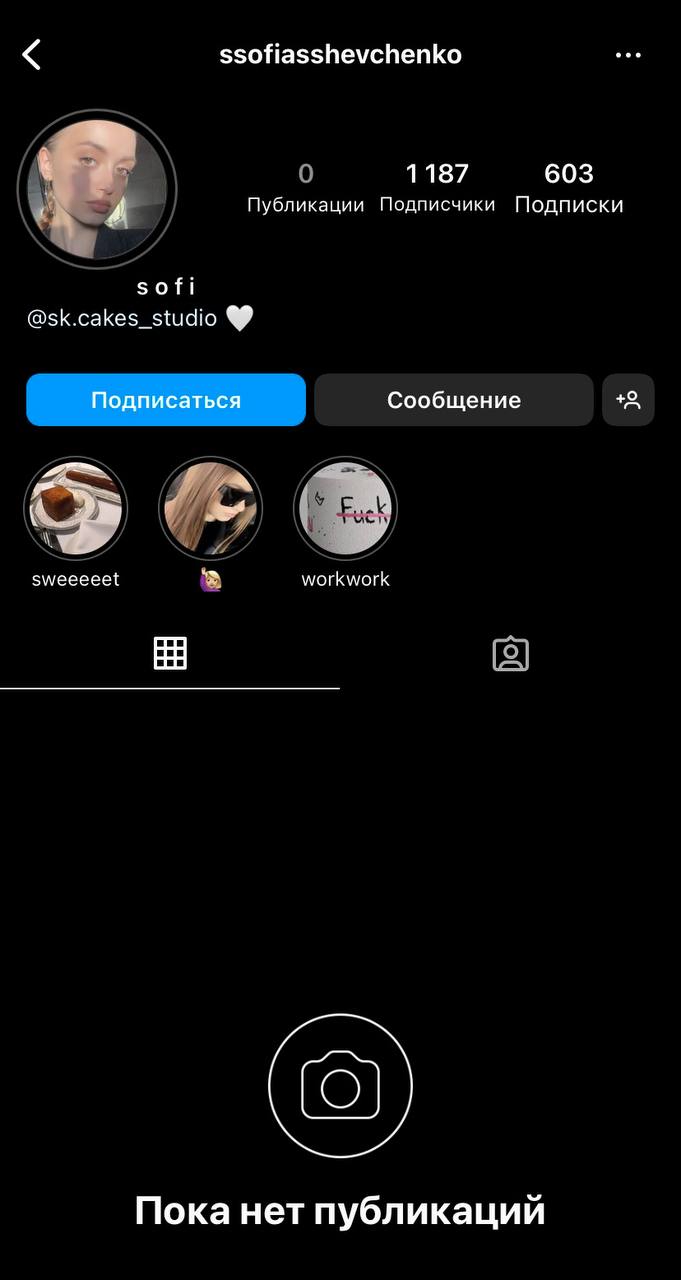681x1280 pixels.
Task: Go back using the top-left arrow
Action: [32, 55]
